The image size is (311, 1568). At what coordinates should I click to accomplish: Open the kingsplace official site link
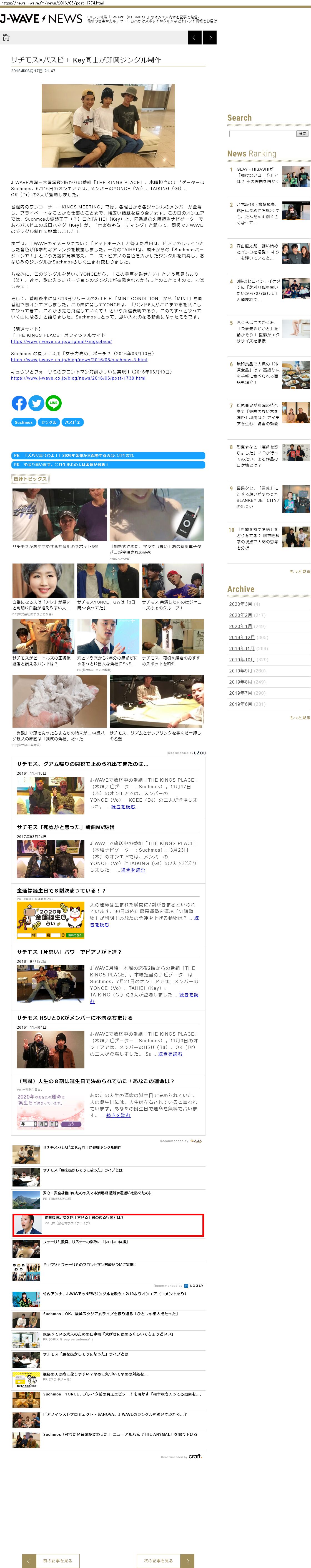pyautogui.click(x=61, y=341)
